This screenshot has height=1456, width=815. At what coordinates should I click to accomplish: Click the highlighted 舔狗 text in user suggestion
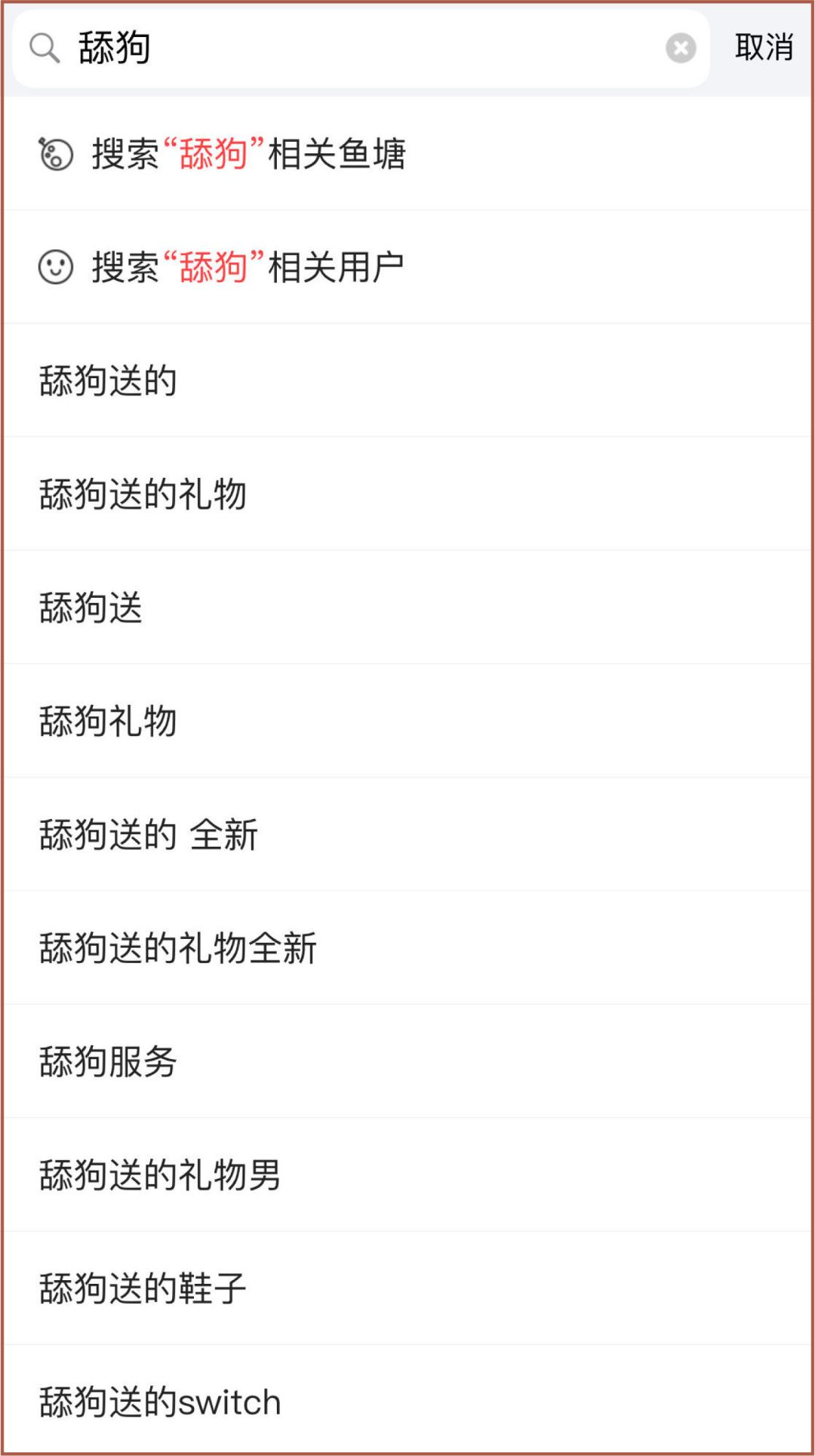pyautogui.click(x=213, y=266)
